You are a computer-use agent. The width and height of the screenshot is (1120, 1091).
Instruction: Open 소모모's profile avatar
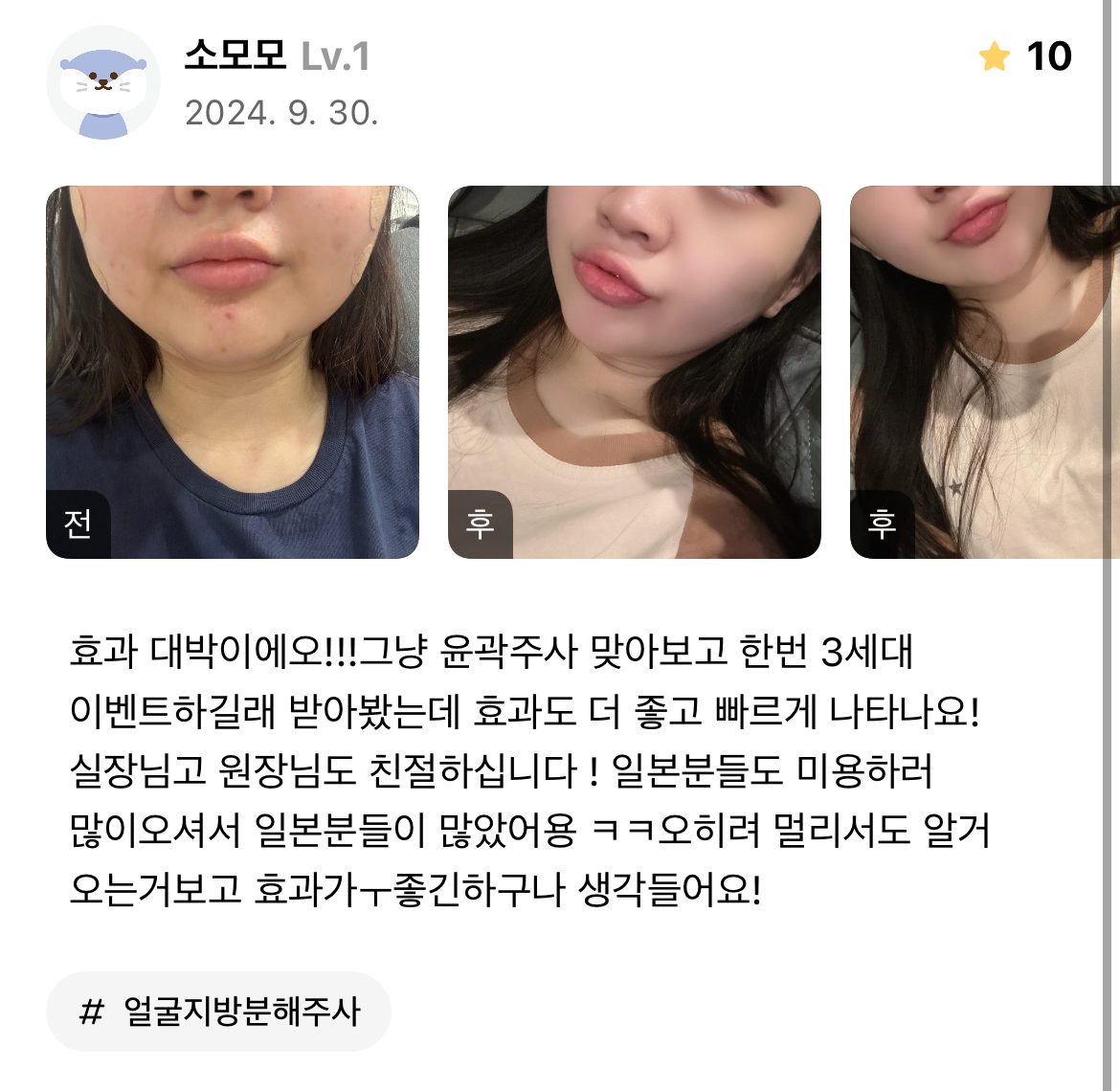click(103, 83)
